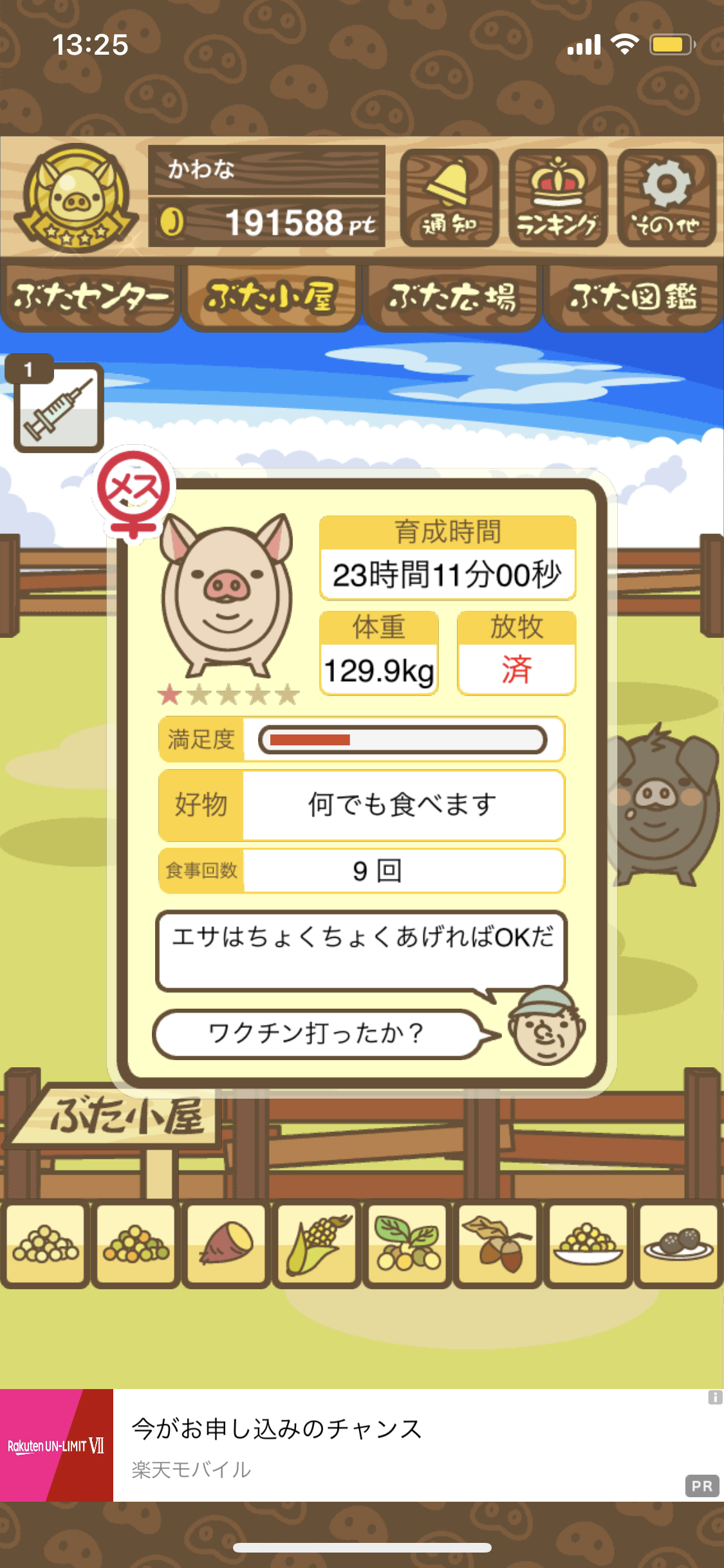Use the vaccine syringe item
Image resolution: width=724 pixels, height=1568 pixels.
(58, 408)
